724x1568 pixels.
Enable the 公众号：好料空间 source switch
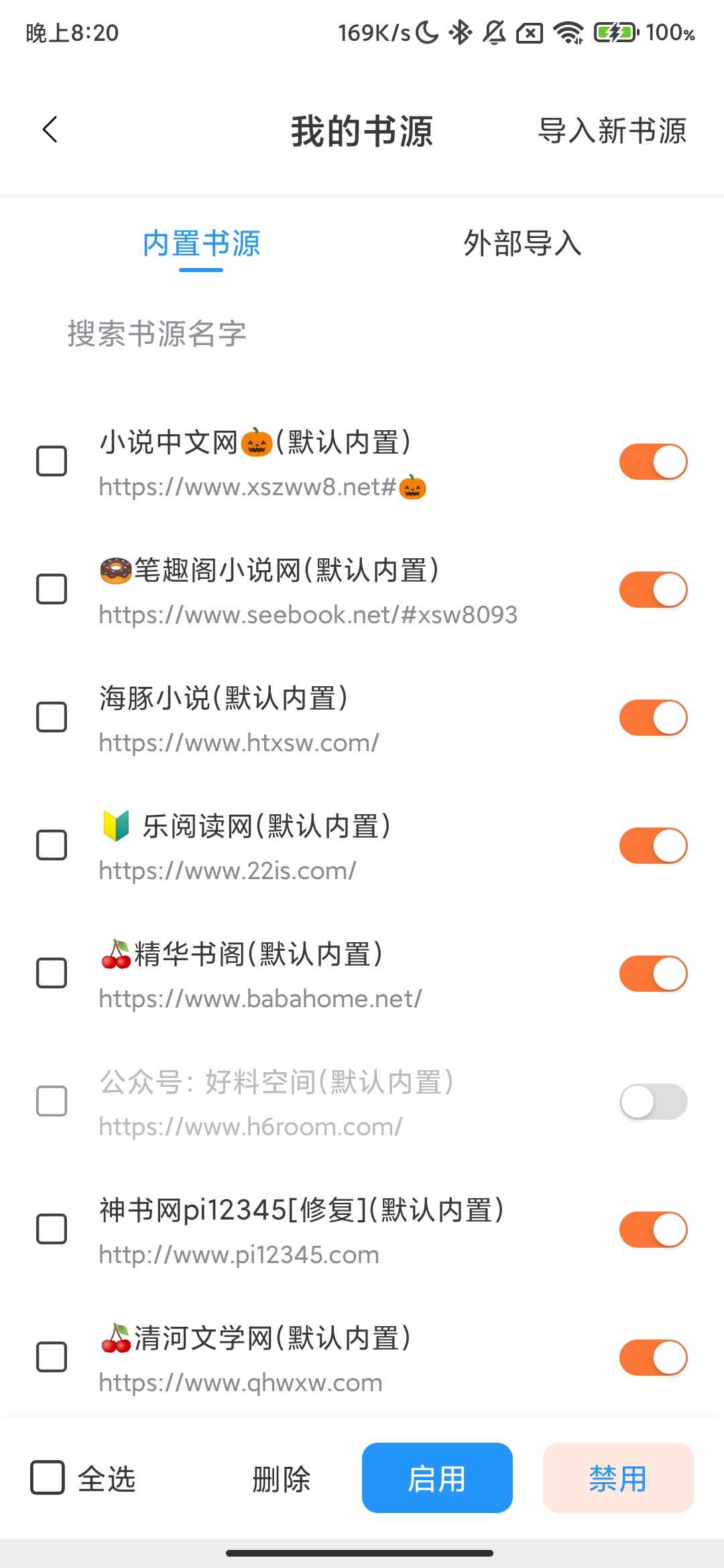(x=652, y=1101)
